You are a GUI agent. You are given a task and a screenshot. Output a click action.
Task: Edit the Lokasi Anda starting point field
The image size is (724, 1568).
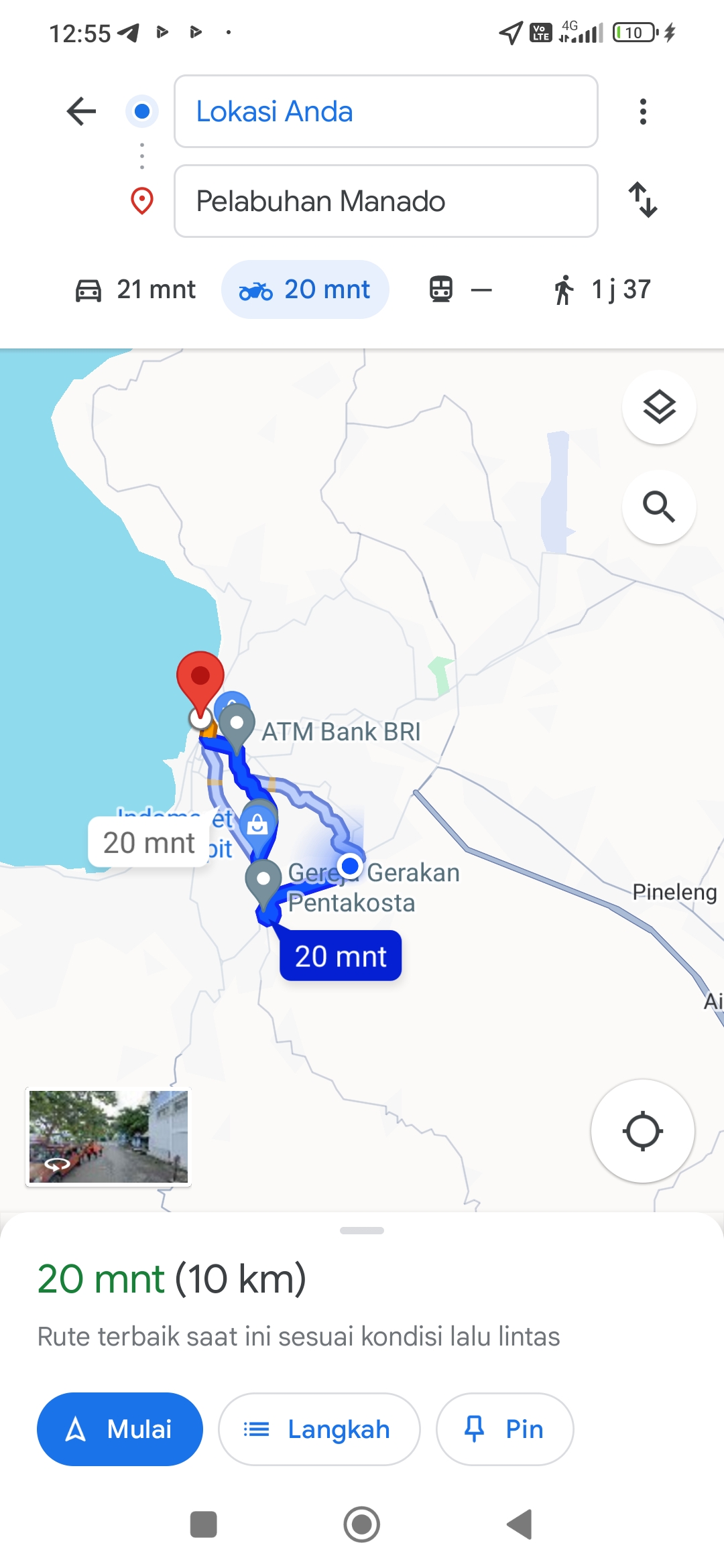[386, 111]
